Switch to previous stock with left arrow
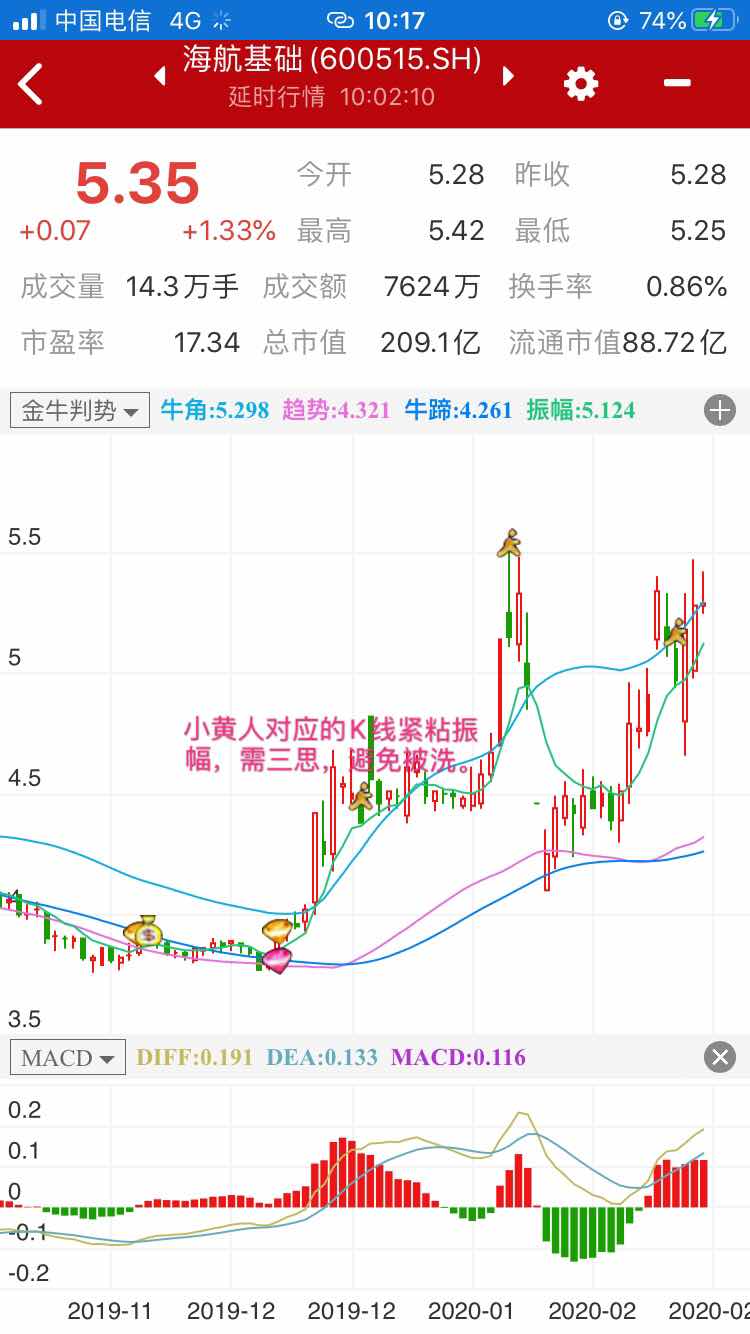 [160, 75]
